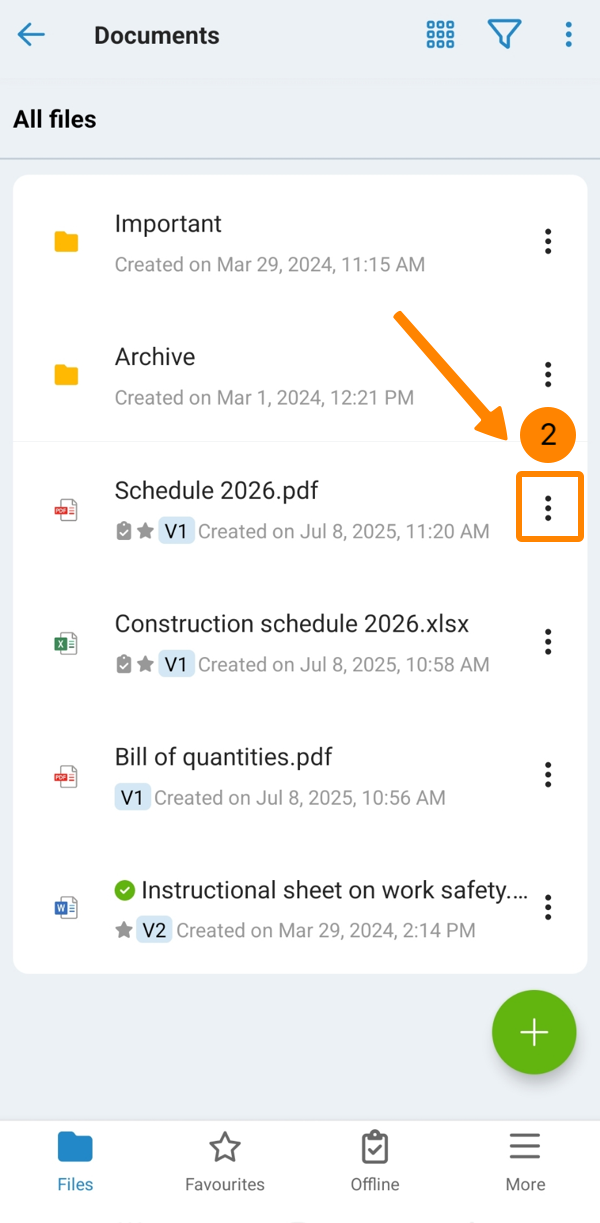Open the More tab
600x1223 pixels.
click(525, 1161)
